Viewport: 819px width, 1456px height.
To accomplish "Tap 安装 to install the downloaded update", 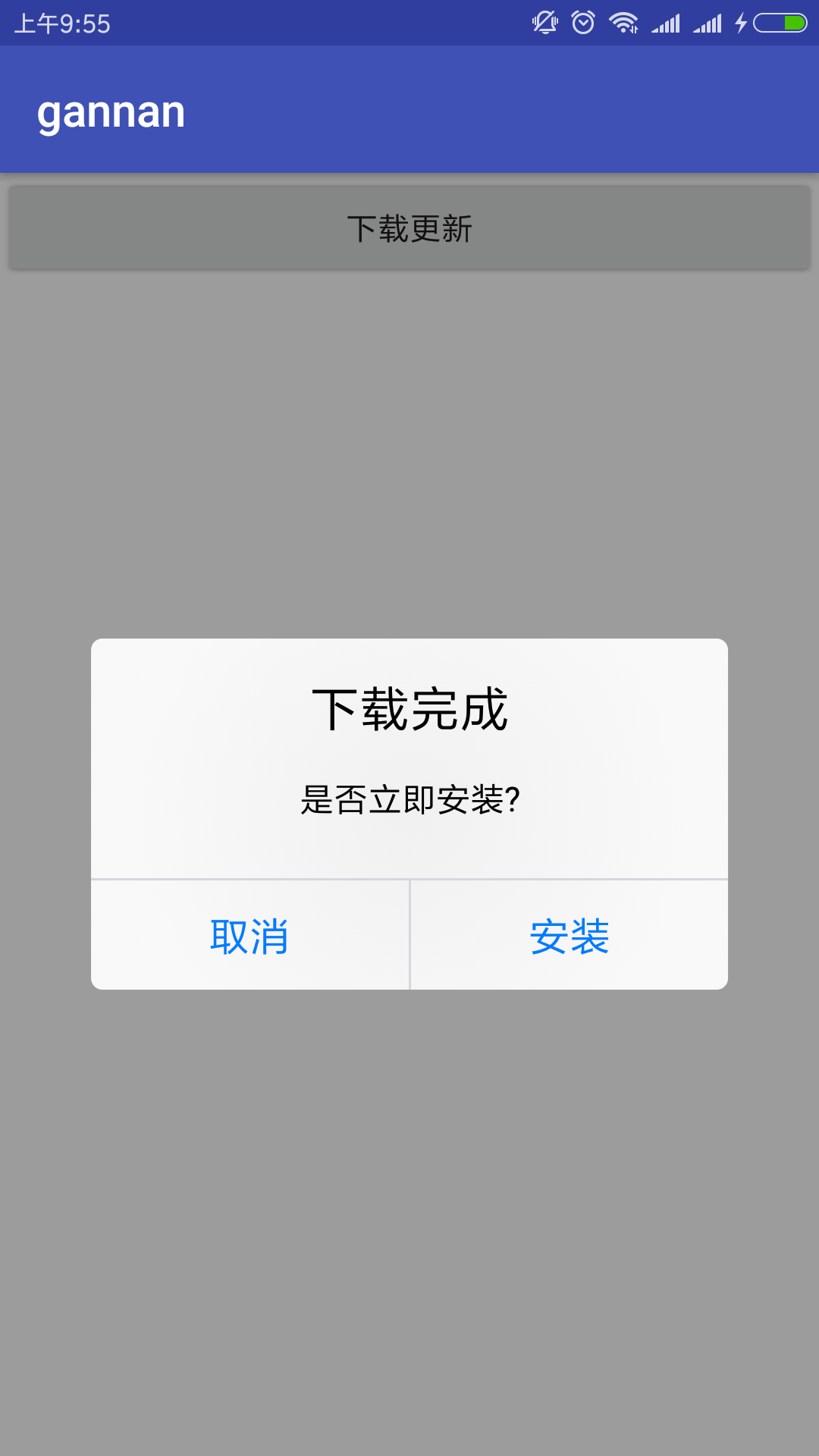I will pos(569,936).
